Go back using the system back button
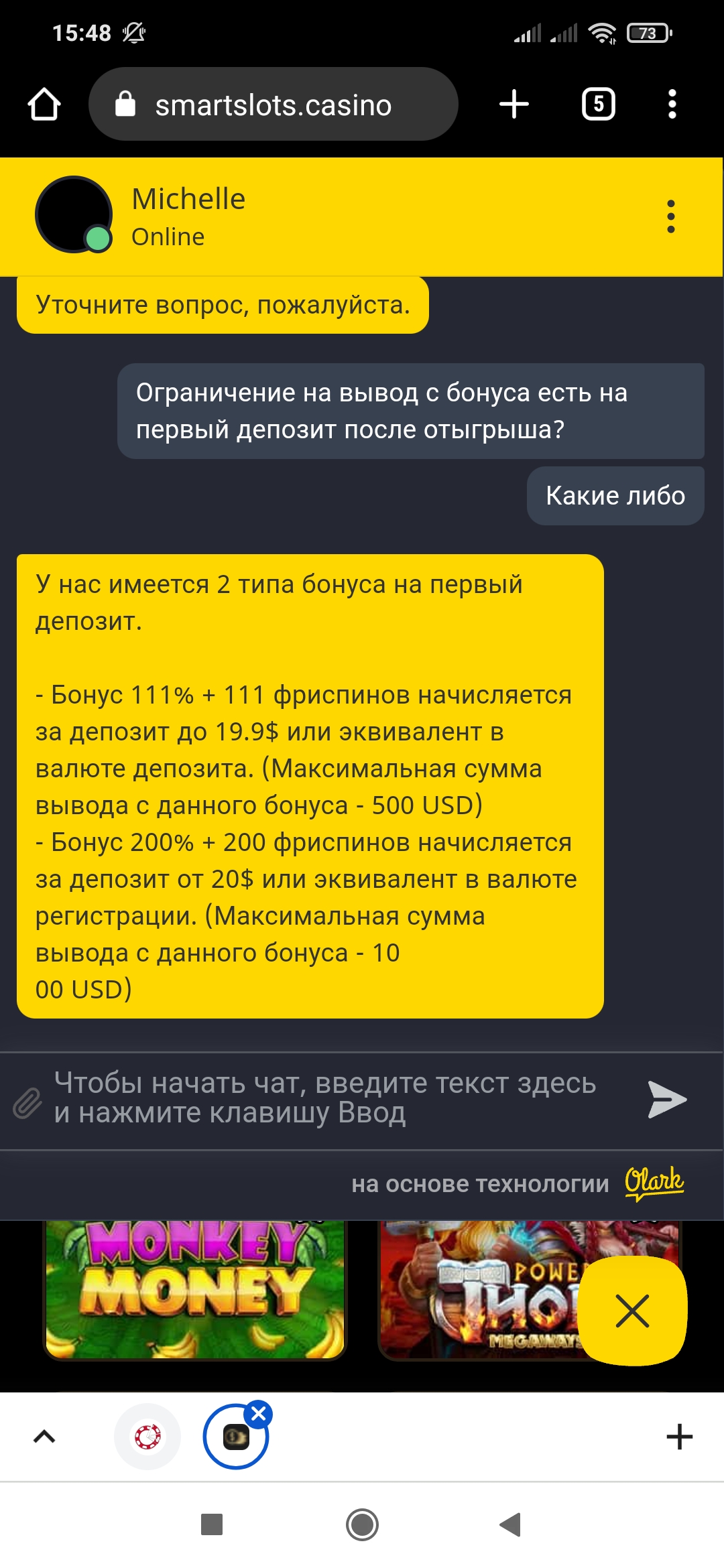This screenshot has height=1568, width=724. pos(511,1524)
